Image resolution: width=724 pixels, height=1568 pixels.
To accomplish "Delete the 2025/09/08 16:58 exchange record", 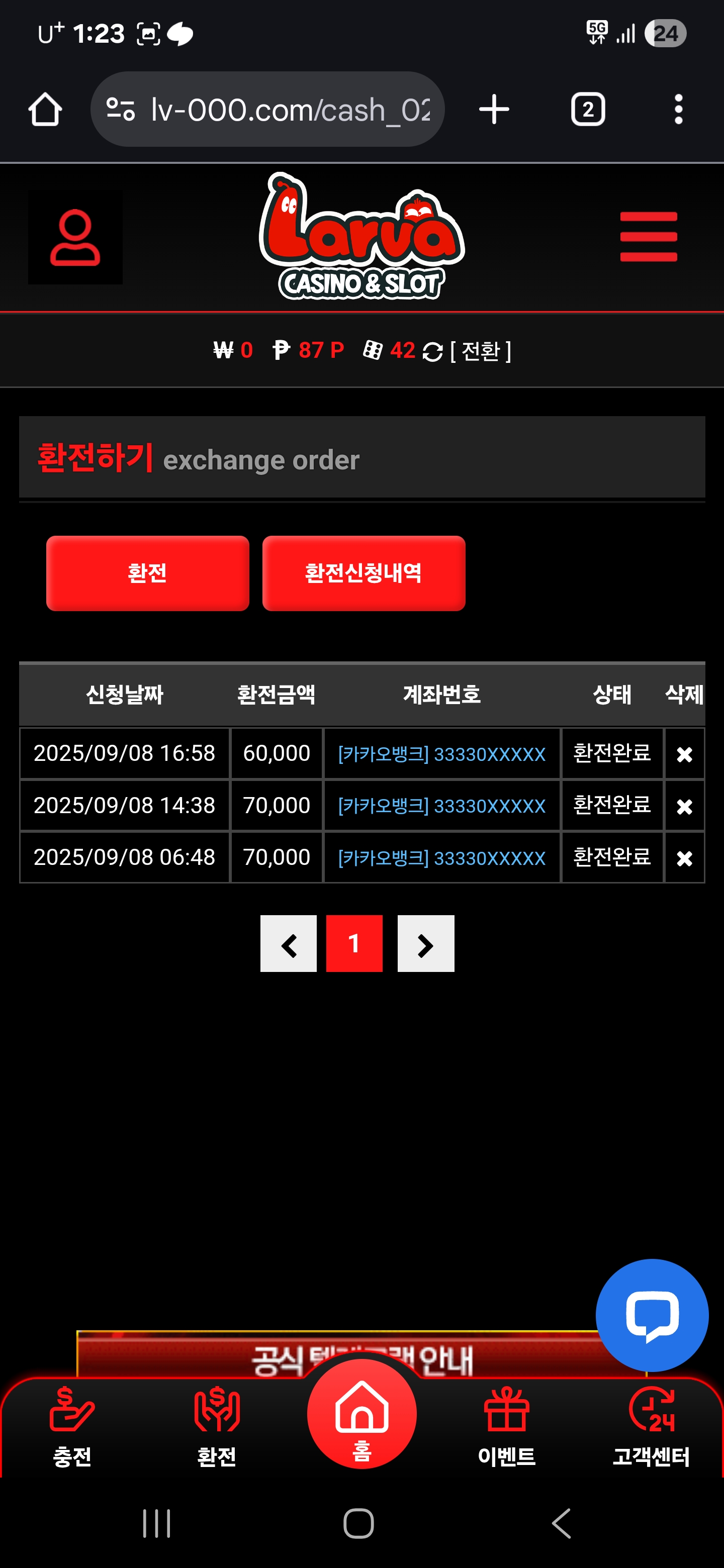I will click(x=684, y=754).
